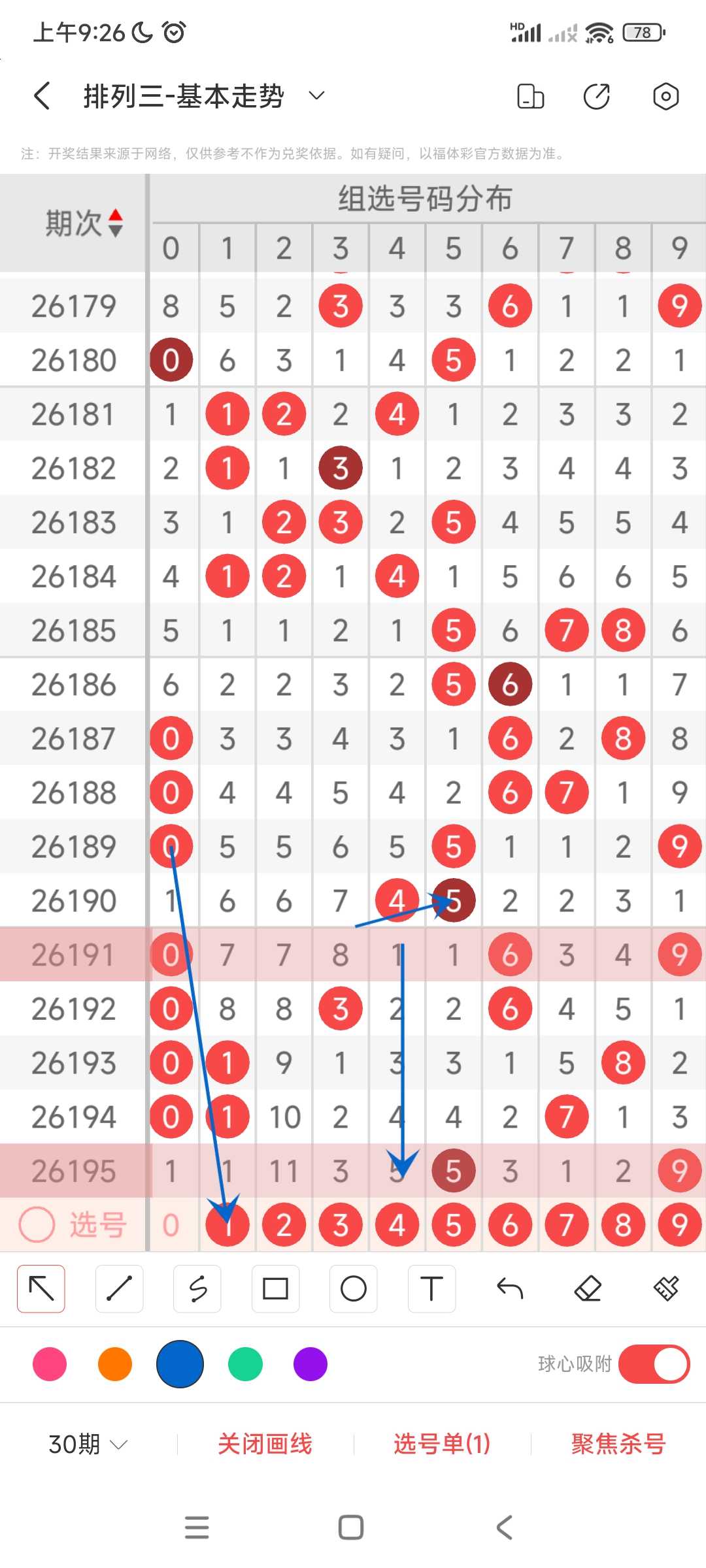The width and height of the screenshot is (706, 1568).
Task: Choose the green color swatch
Action: pyautogui.click(x=245, y=1364)
